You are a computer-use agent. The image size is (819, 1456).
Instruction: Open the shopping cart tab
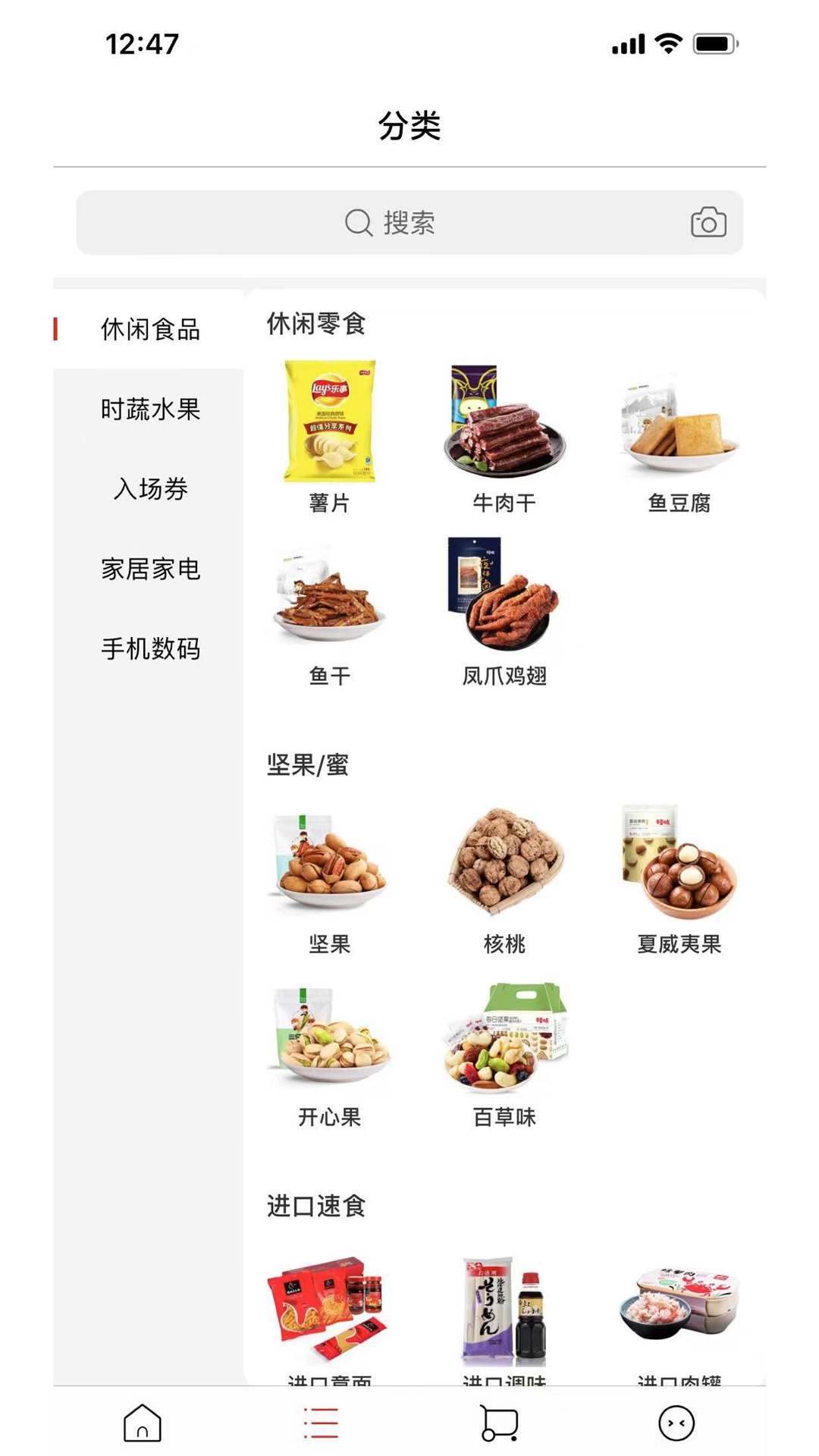click(499, 1423)
